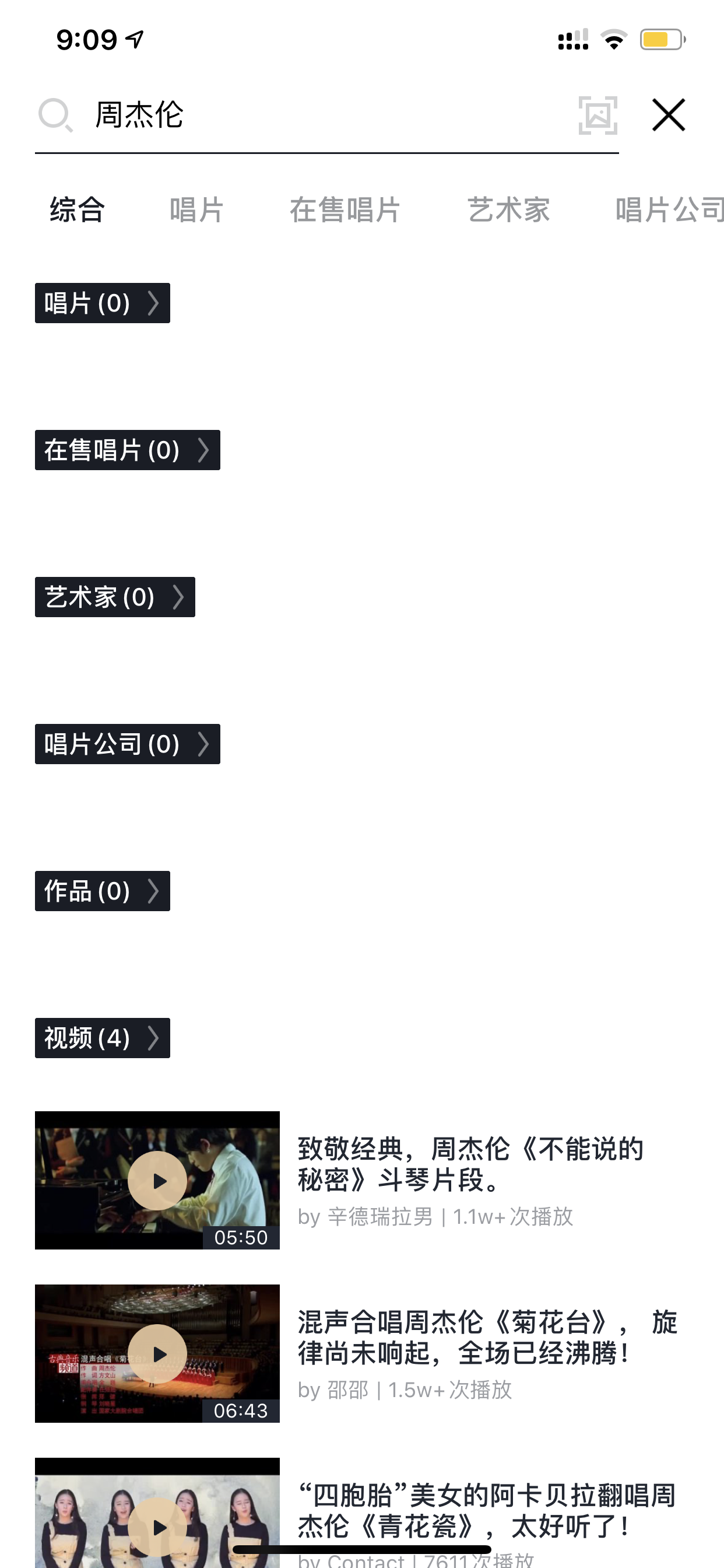
Task: Play the 混声合唱《菊花台》 video
Action: coord(157,1354)
